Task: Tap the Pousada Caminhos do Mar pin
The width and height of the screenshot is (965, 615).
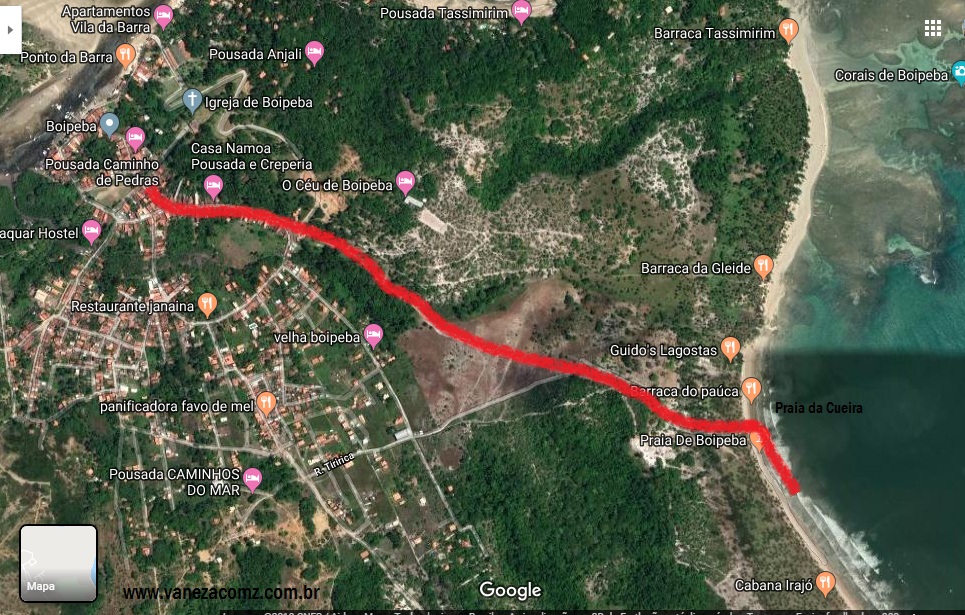Action: [252, 479]
